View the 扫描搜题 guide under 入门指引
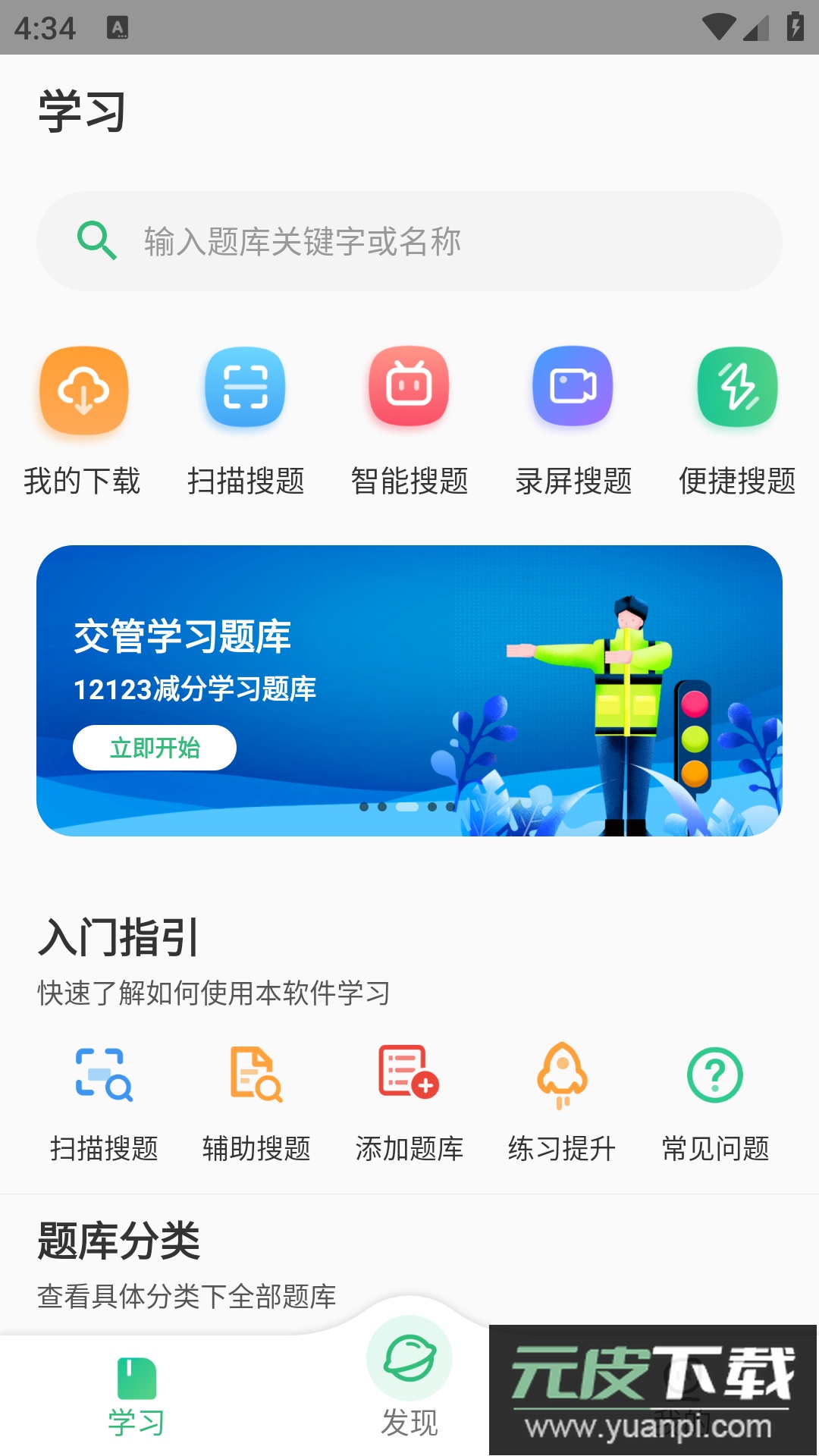 [104, 1103]
